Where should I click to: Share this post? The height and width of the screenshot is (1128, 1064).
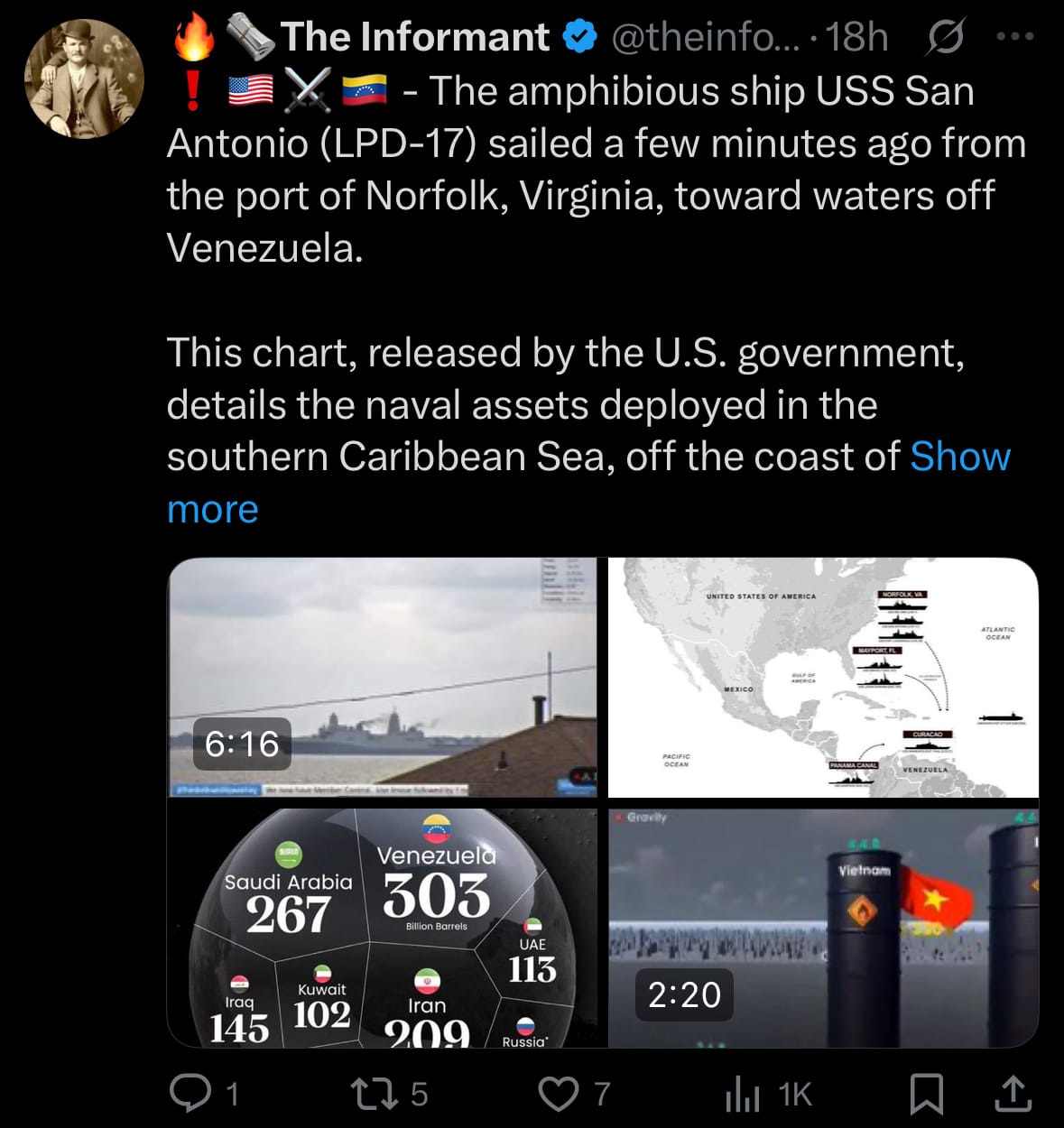click(1013, 1093)
